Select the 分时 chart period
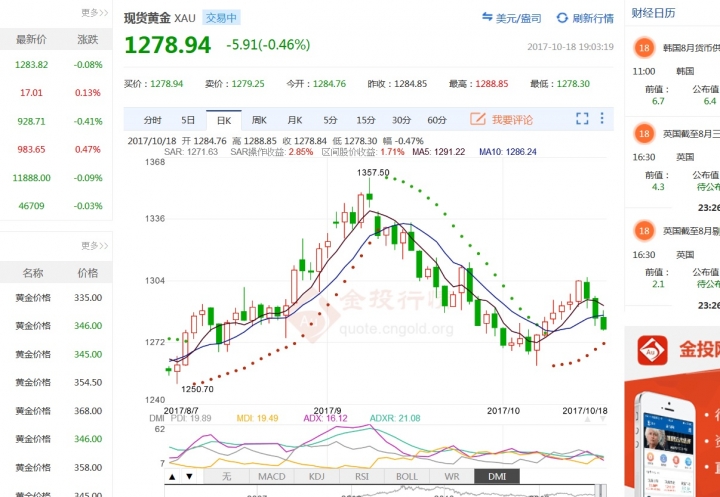This screenshot has height=497, width=720. pyautogui.click(x=152, y=120)
